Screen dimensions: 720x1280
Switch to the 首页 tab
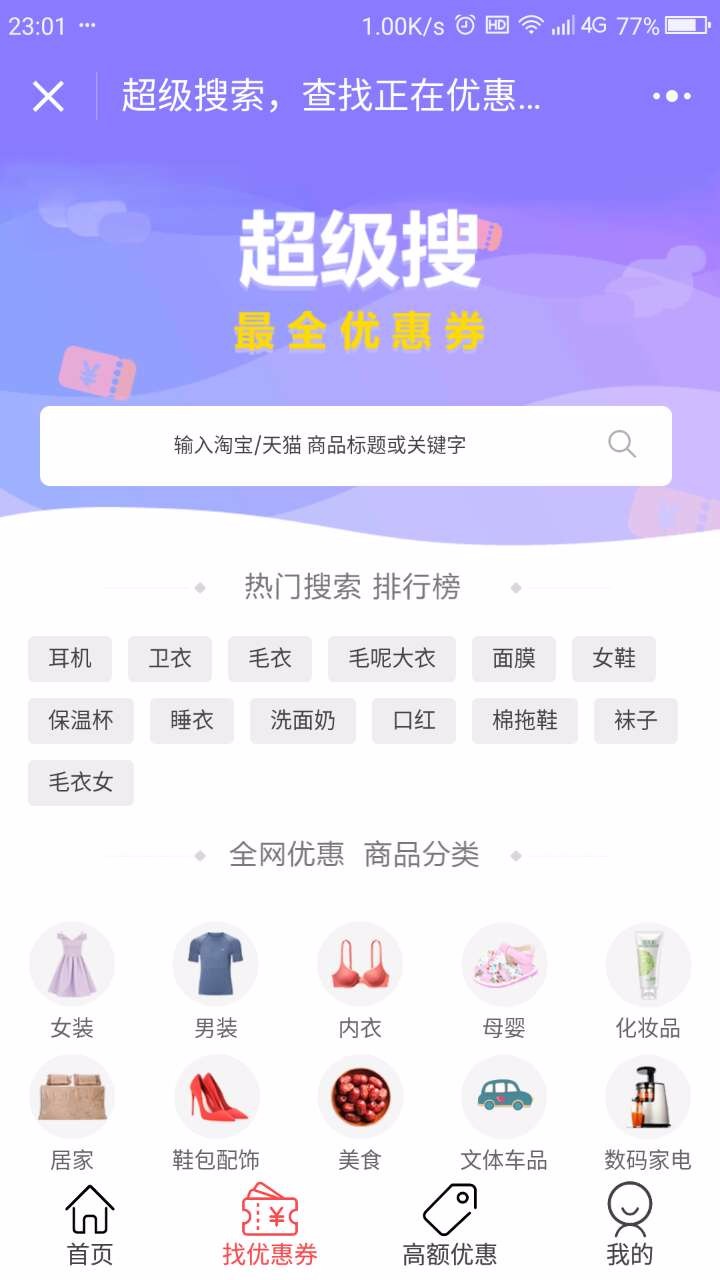[x=90, y=1226]
